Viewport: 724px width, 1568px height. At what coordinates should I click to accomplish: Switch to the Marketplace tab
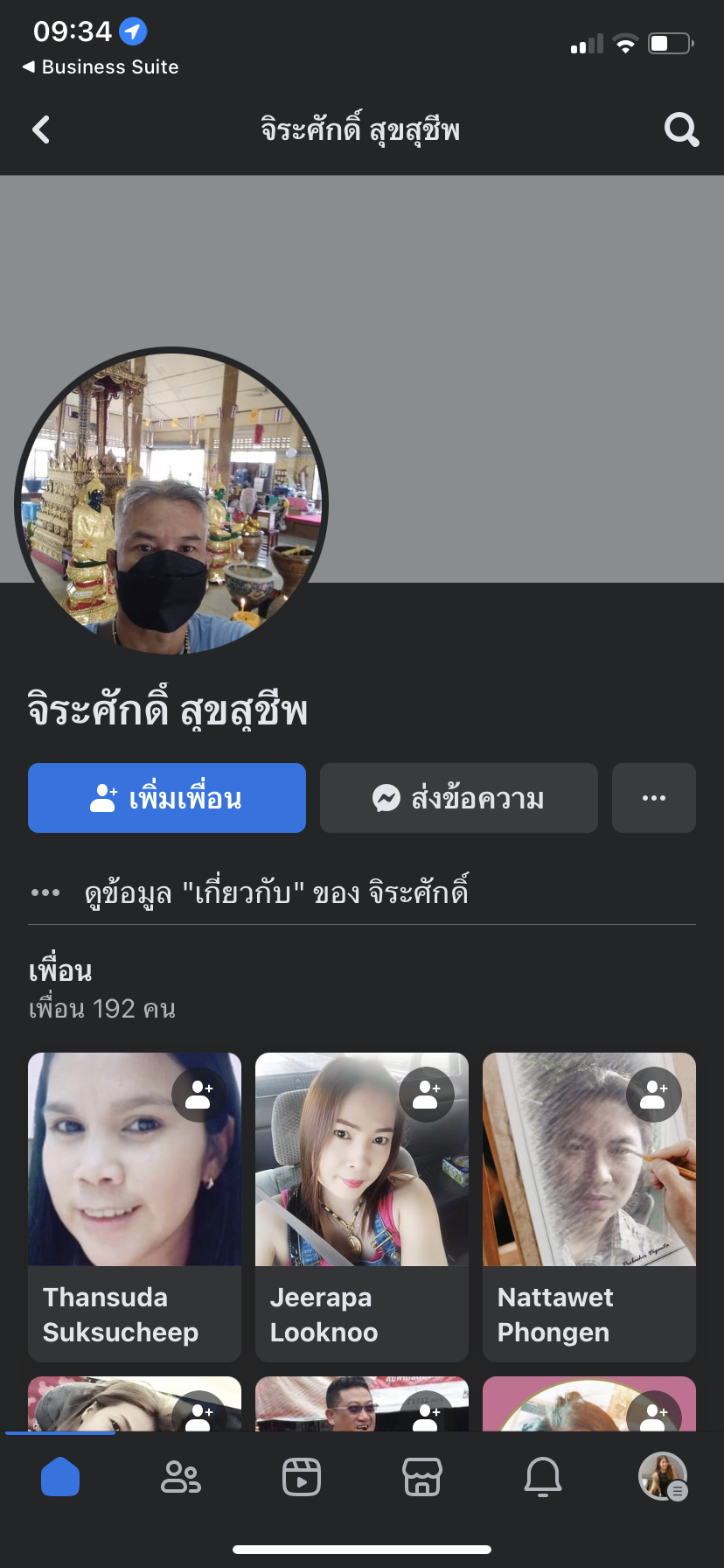[x=422, y=1477]
